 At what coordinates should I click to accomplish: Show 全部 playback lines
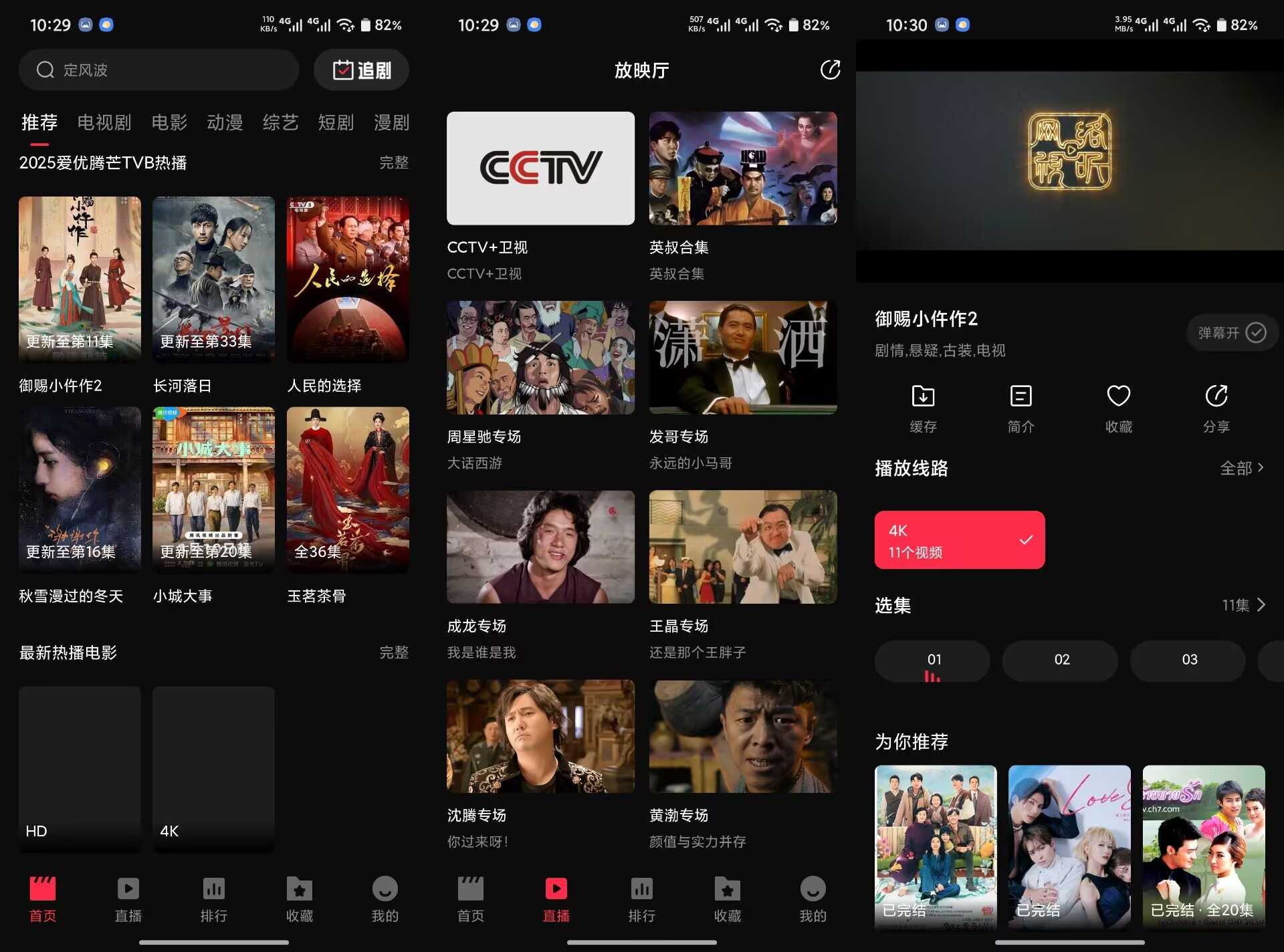[x=1241, y=468]
